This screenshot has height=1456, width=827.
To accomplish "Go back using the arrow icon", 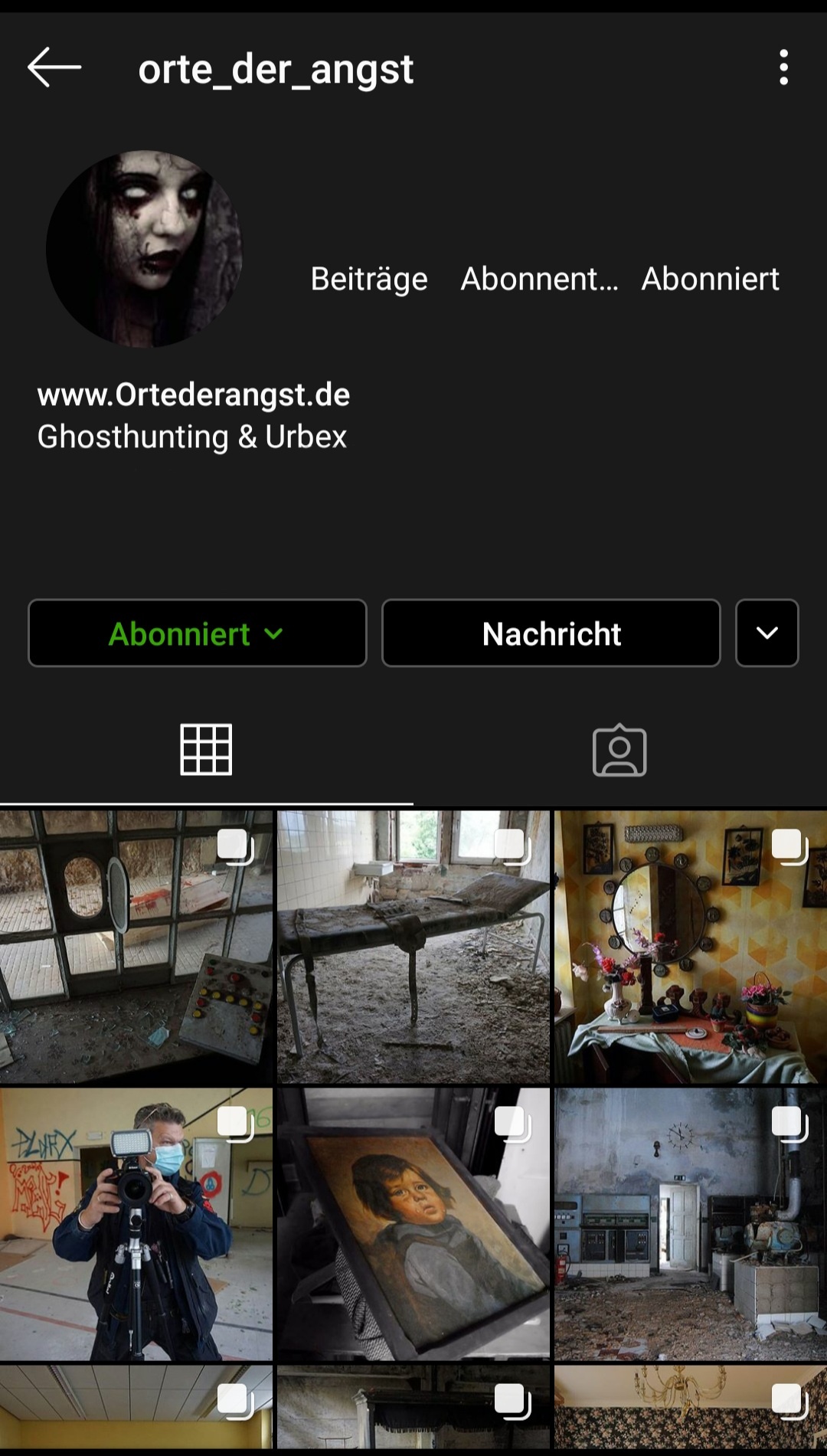I will tap(54, 67).
